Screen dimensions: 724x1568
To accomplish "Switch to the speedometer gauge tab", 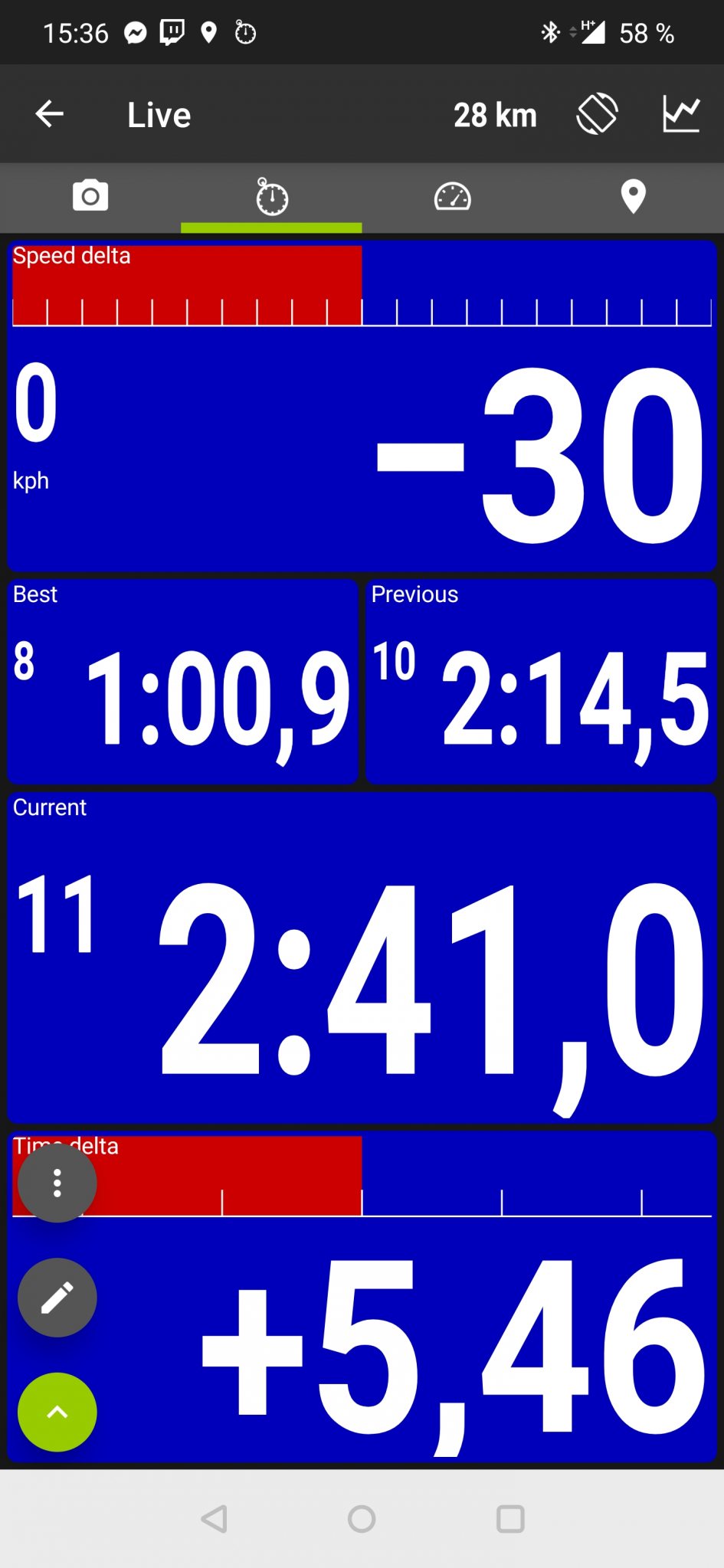I will [452, 197].
